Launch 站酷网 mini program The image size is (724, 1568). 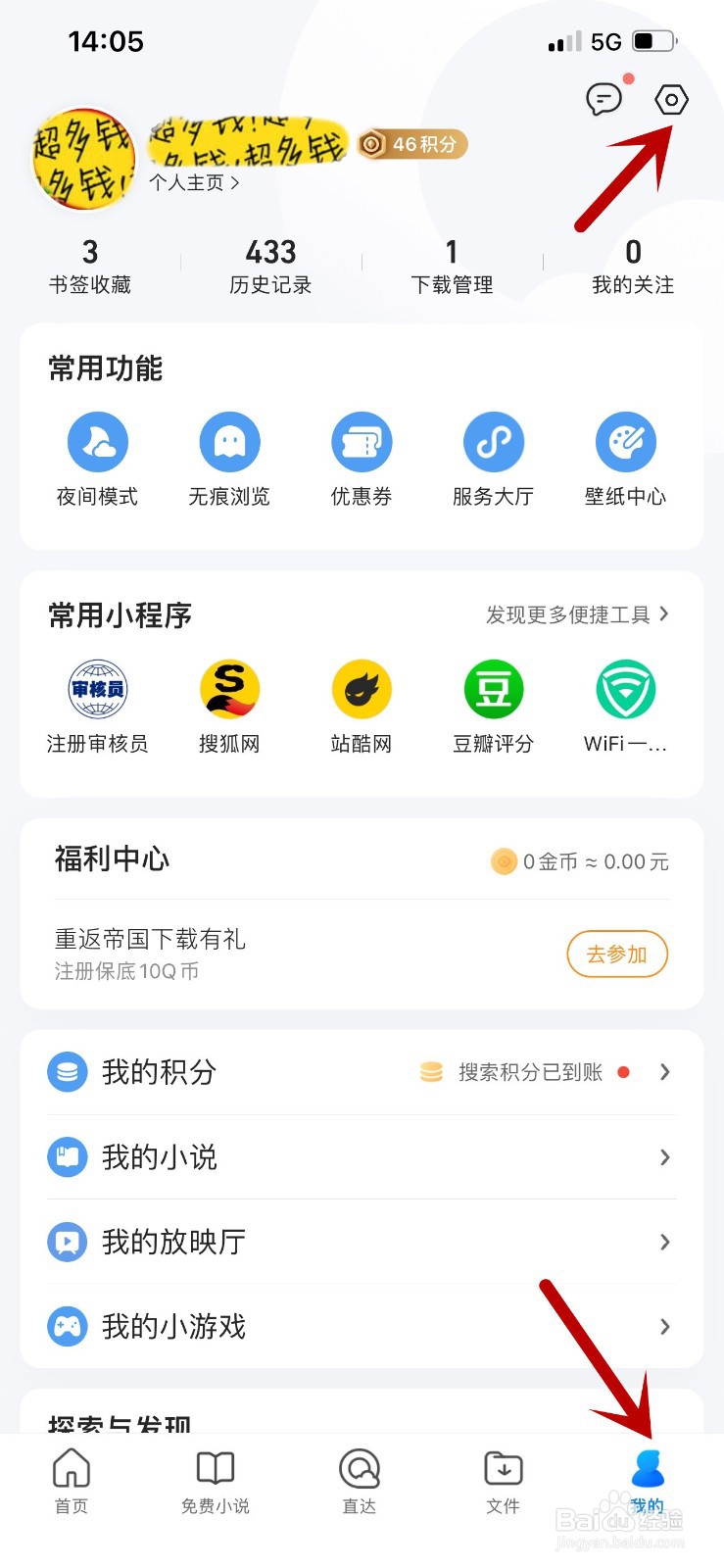(362, 688)
